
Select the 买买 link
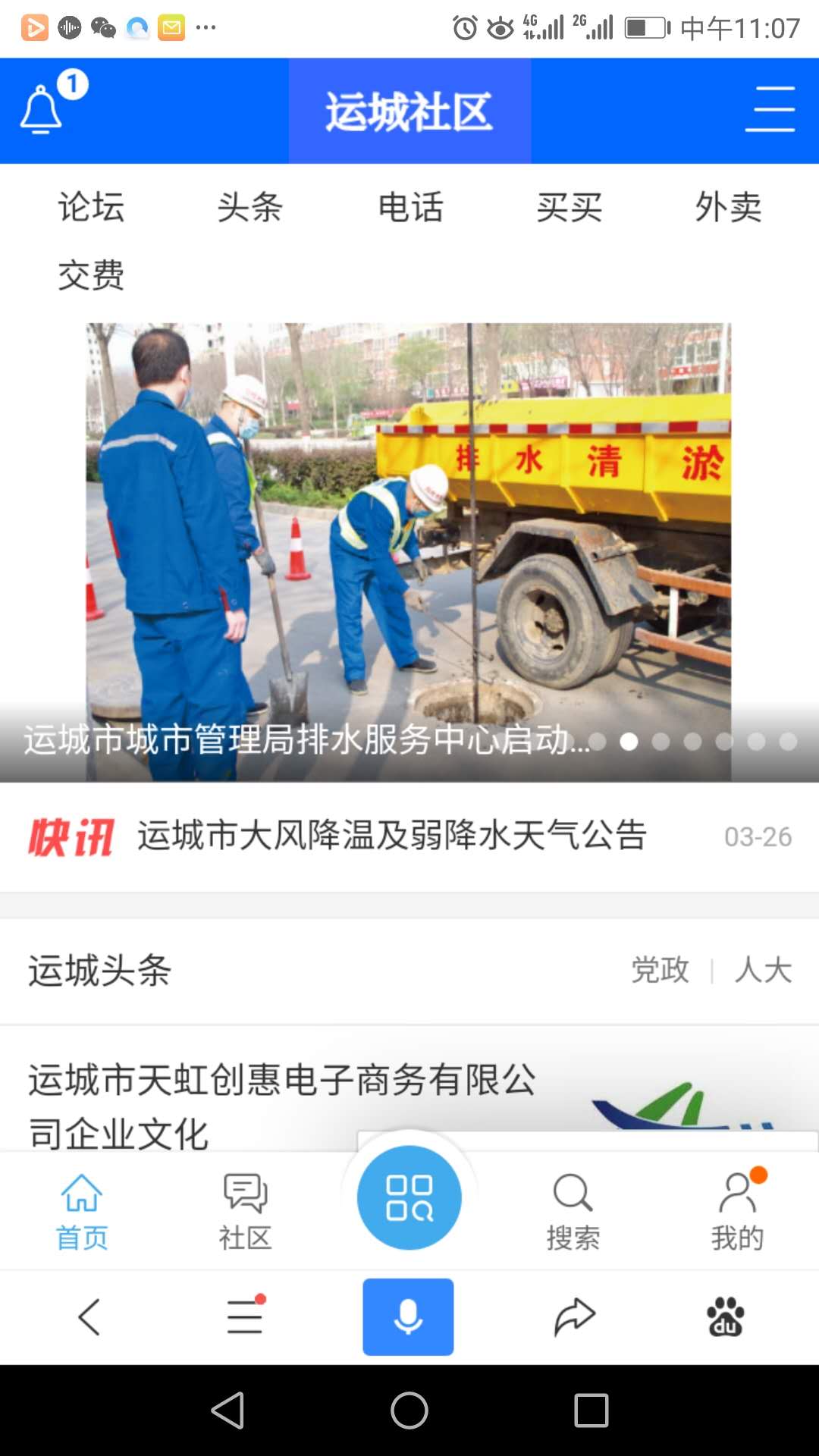click(x=570, y=207)
